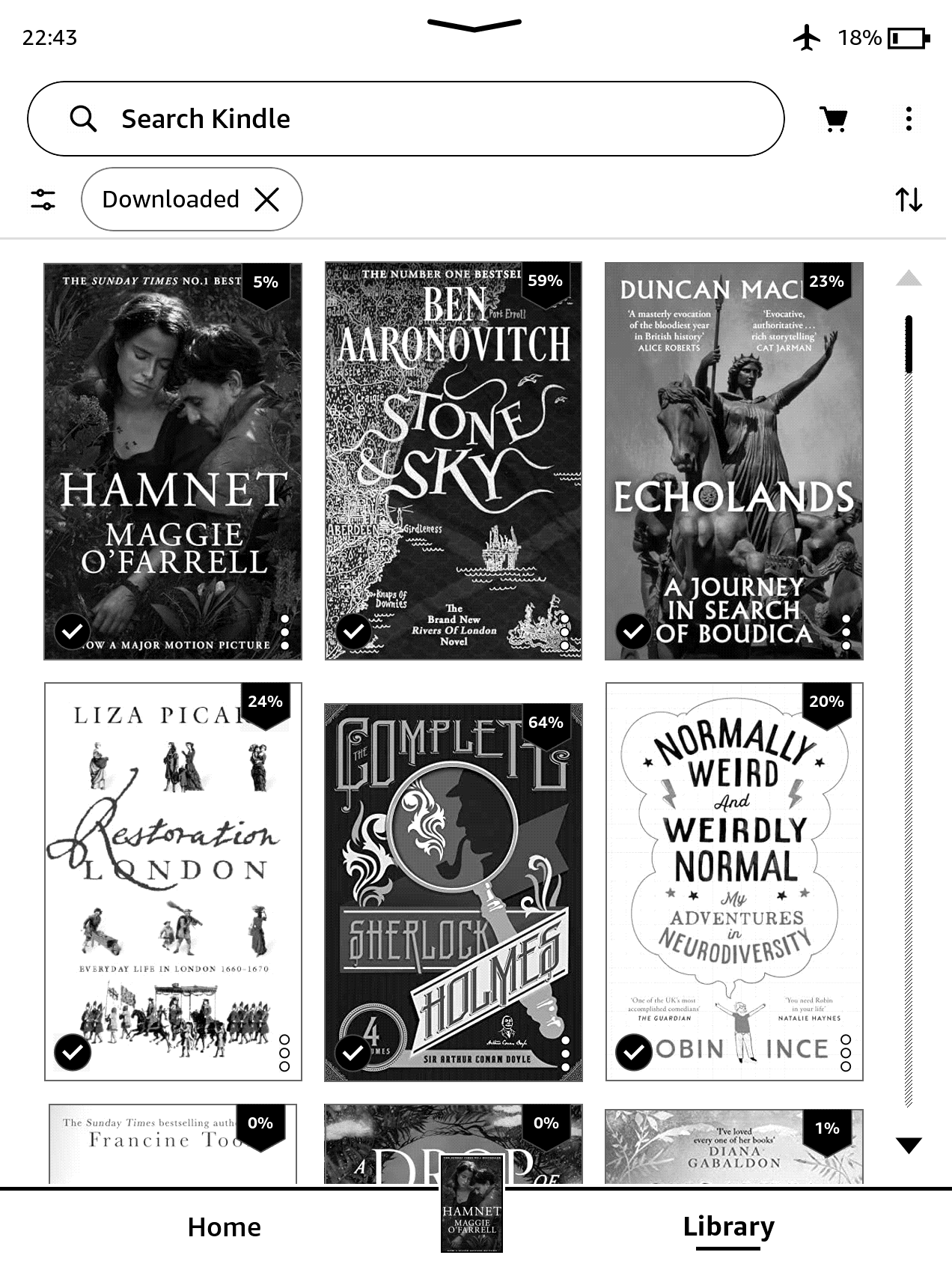
Task: Open Stone & Sky by Ben Aaronovitch
Action: (x=453, y=449)
